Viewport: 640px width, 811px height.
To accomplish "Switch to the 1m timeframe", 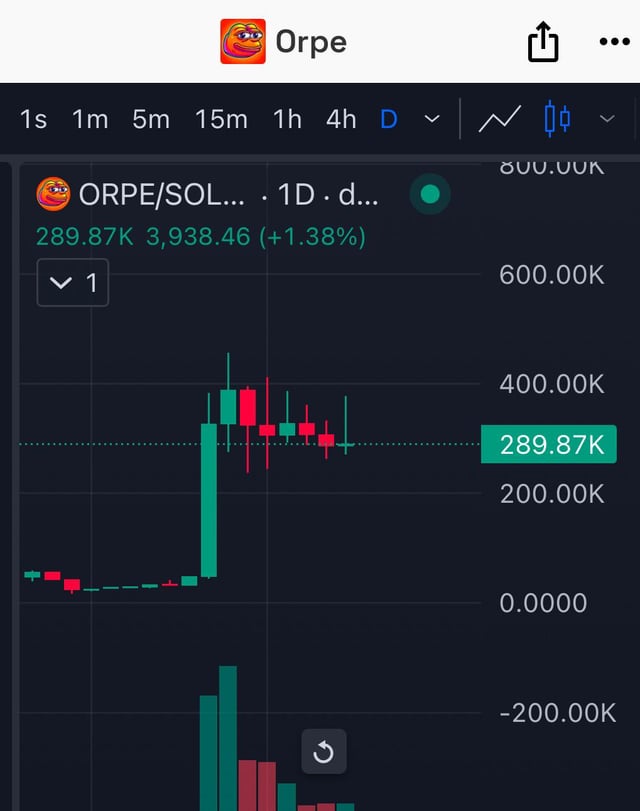I will tap(90, 119).
